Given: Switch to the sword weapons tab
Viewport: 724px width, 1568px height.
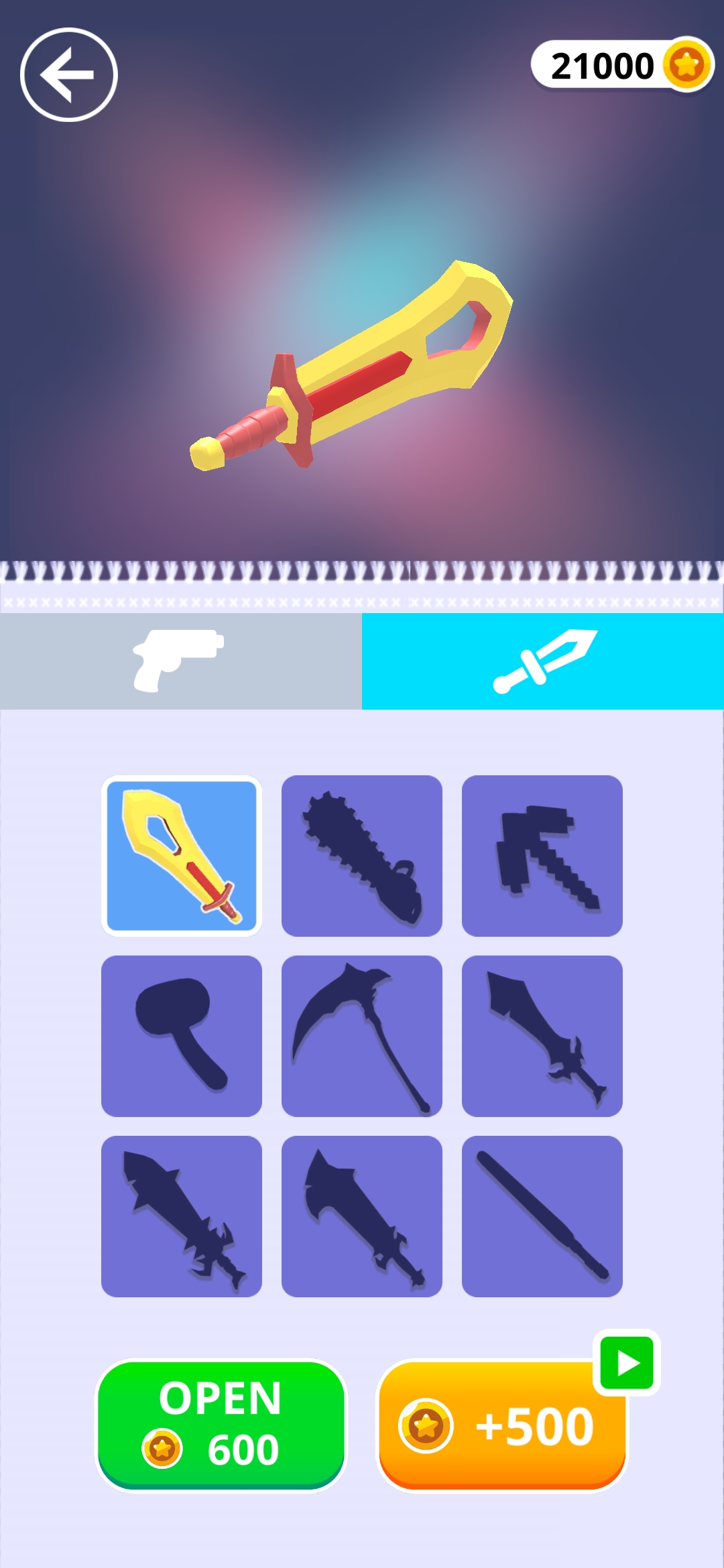Looking at the screenshot, I should [x=542, y=661].
